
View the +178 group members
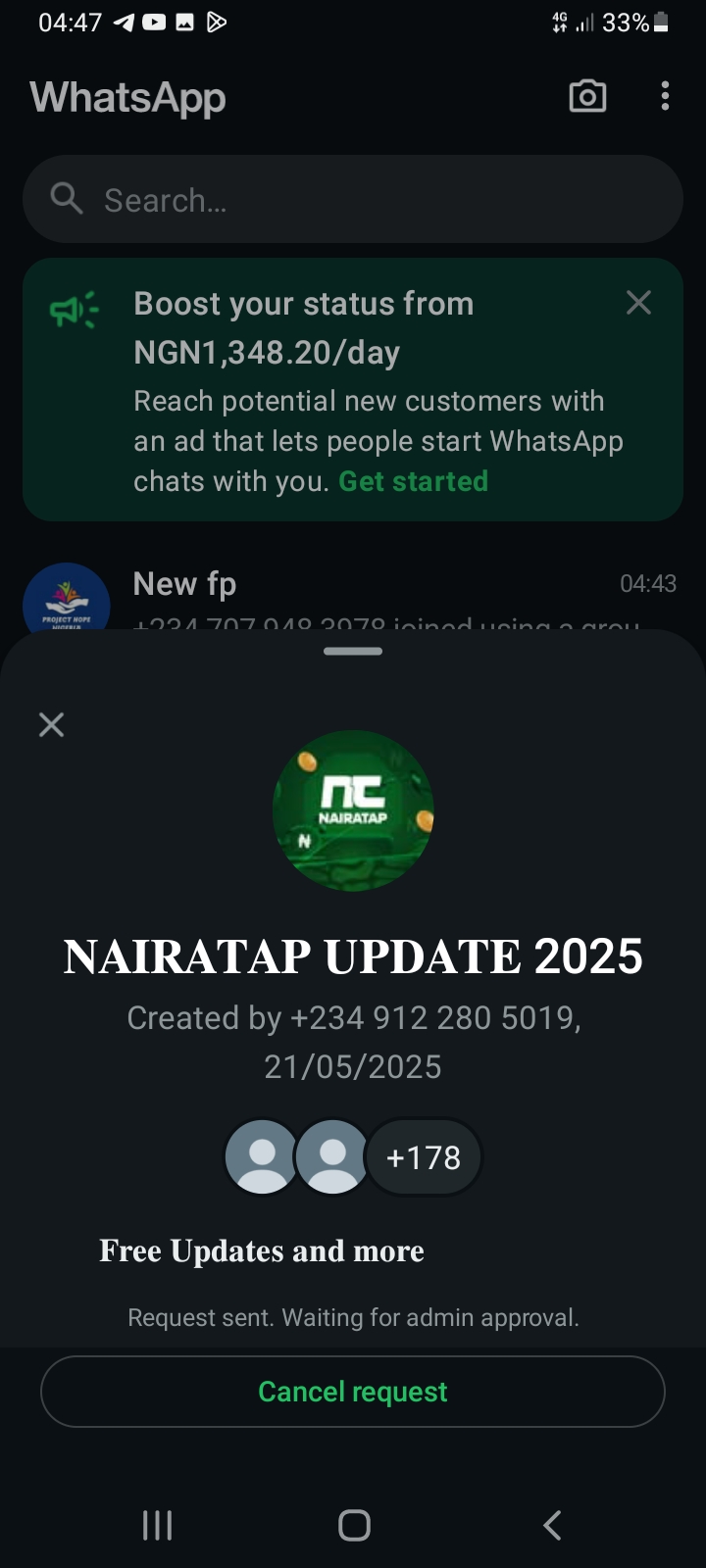tap(424, 1157)
